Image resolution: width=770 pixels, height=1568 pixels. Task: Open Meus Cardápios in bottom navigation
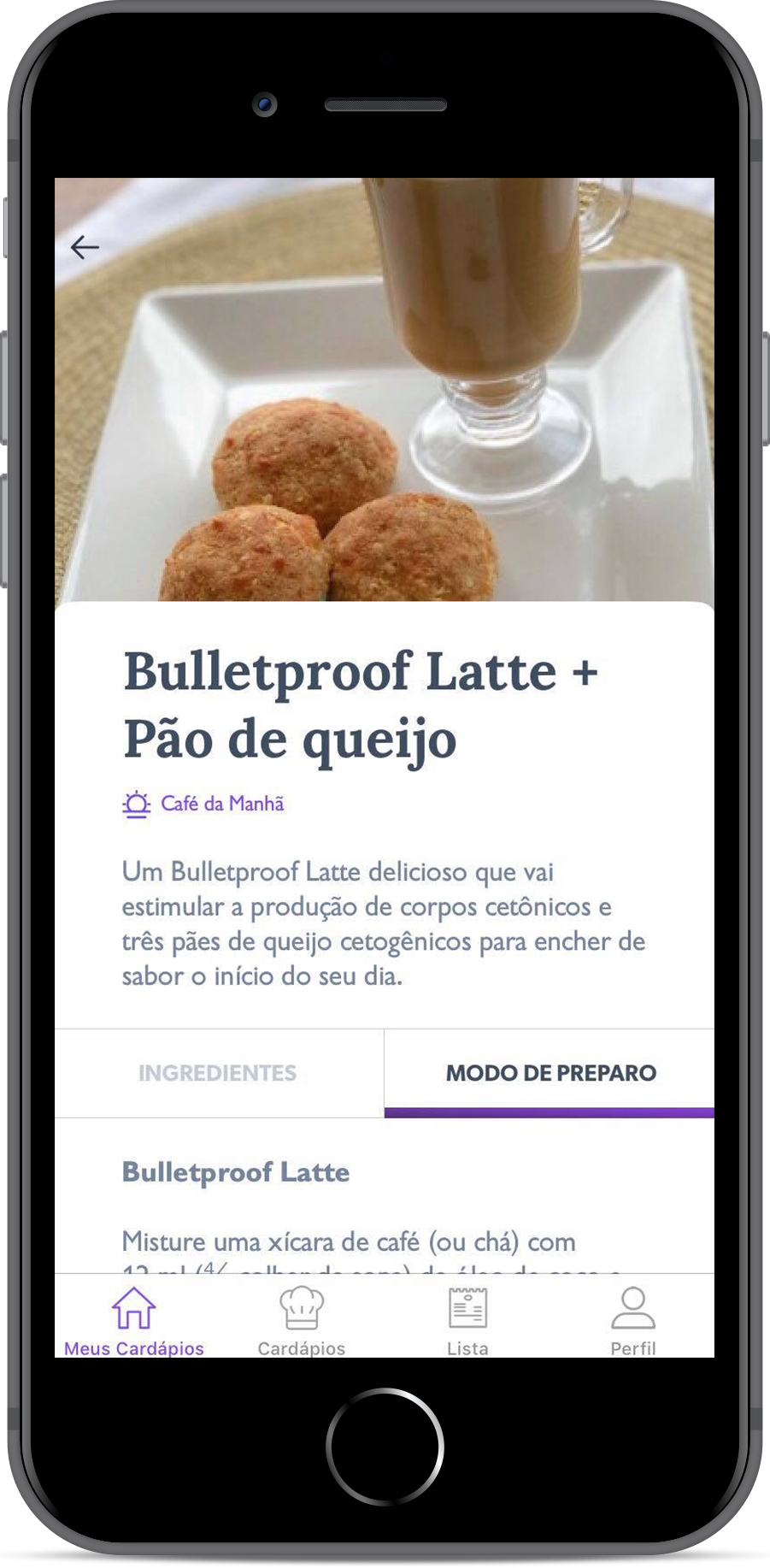(x=134, y=1319)
